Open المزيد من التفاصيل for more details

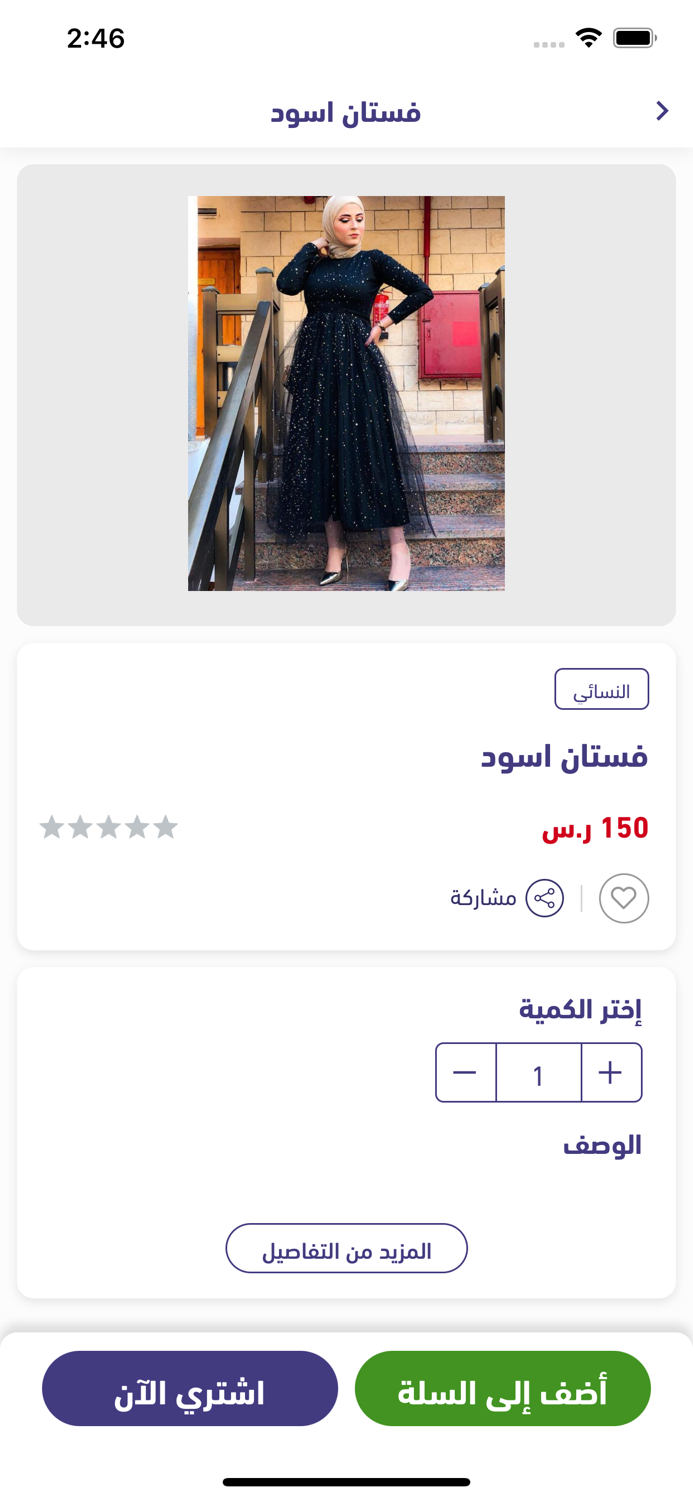[346, 1249]
